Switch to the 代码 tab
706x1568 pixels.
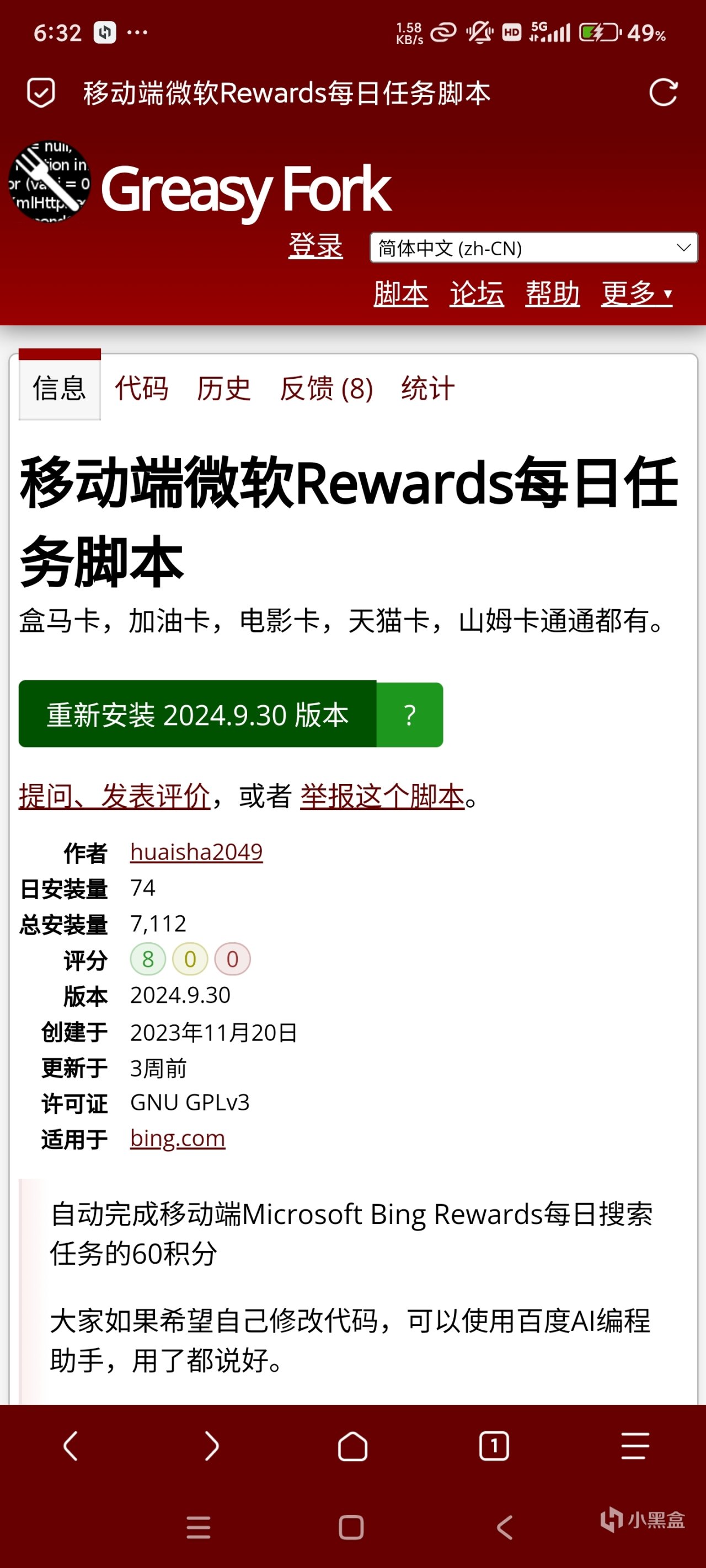[141, 388]
